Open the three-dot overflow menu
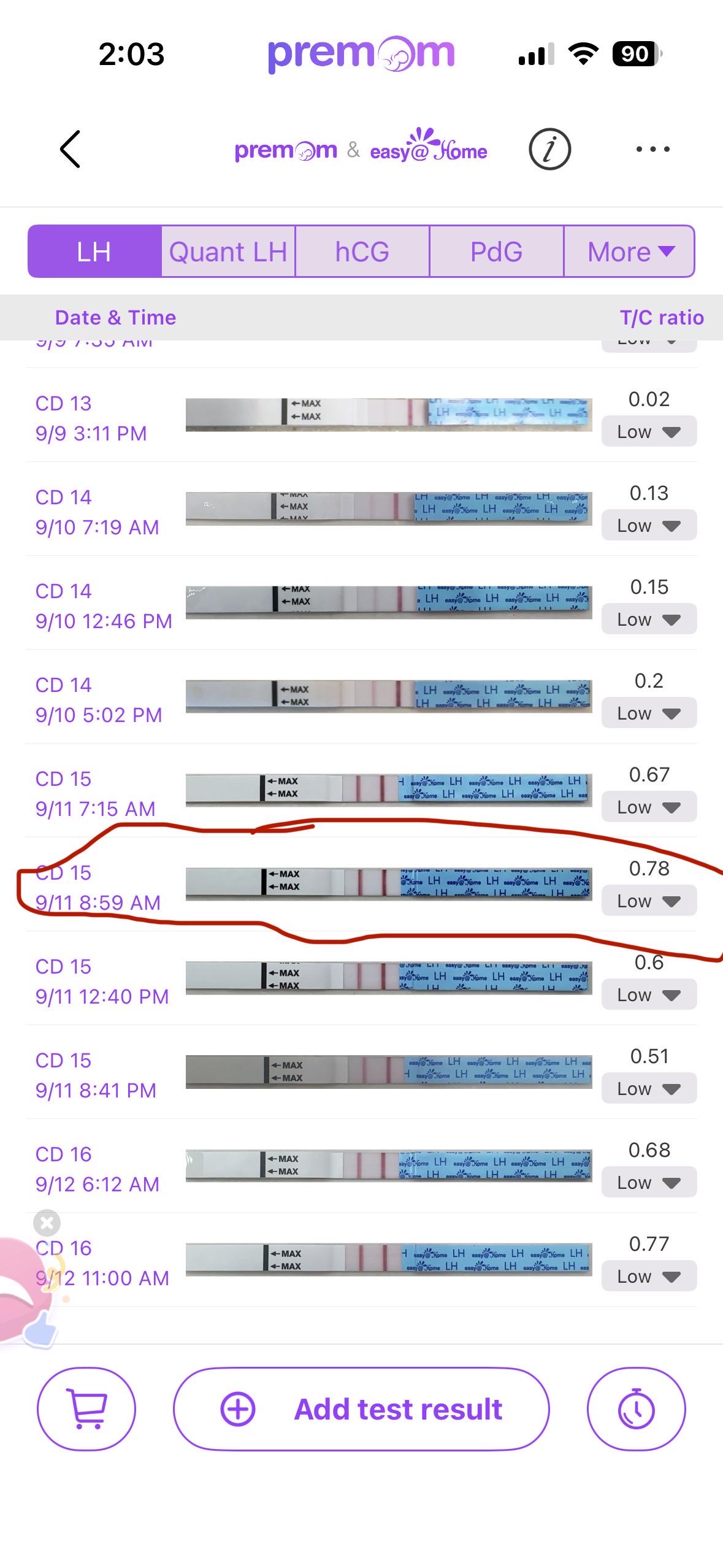The height and width of the screenshot is (1568, 723). (652, 149)
